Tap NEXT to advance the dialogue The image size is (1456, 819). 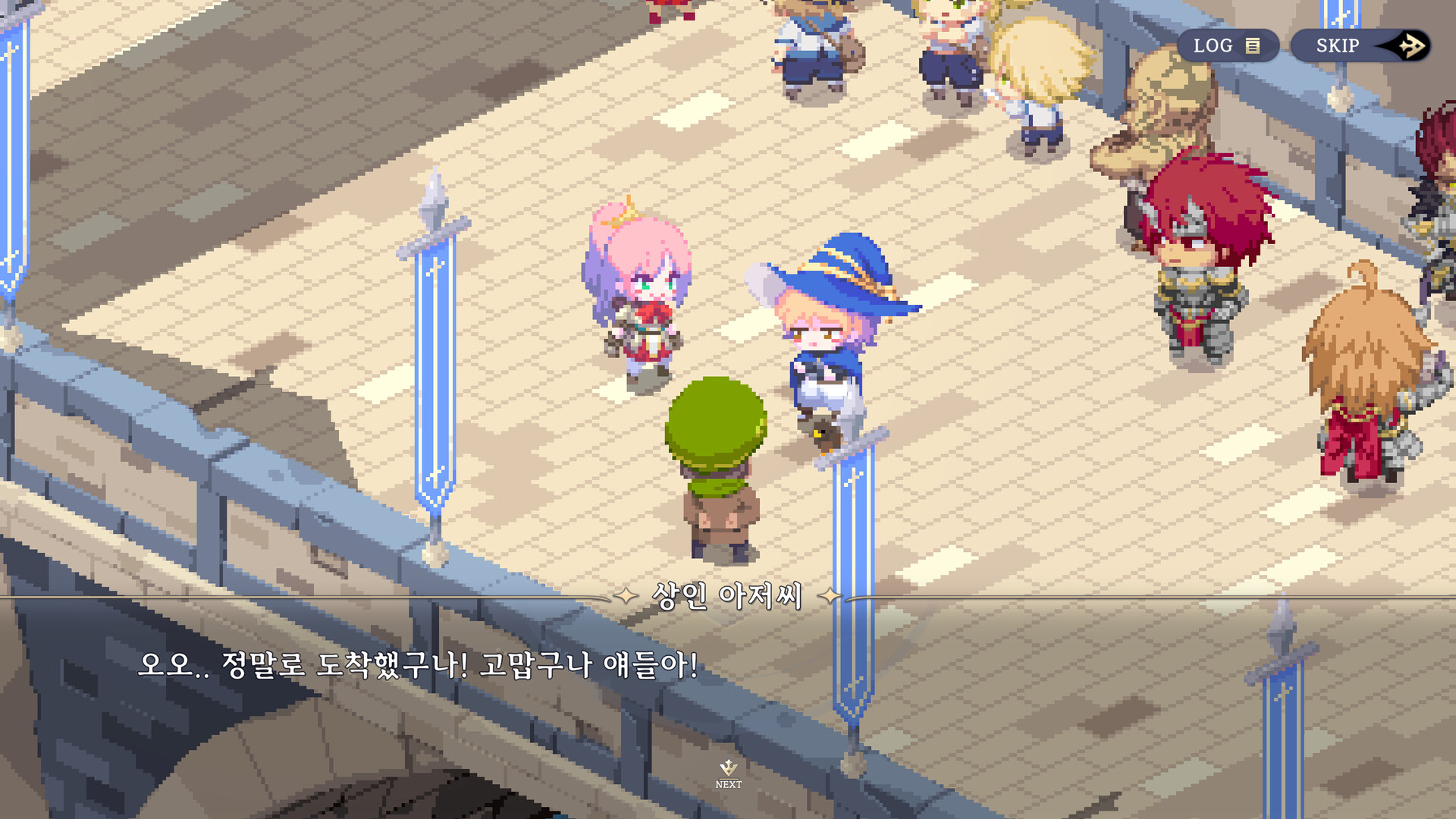coord(728,773)
